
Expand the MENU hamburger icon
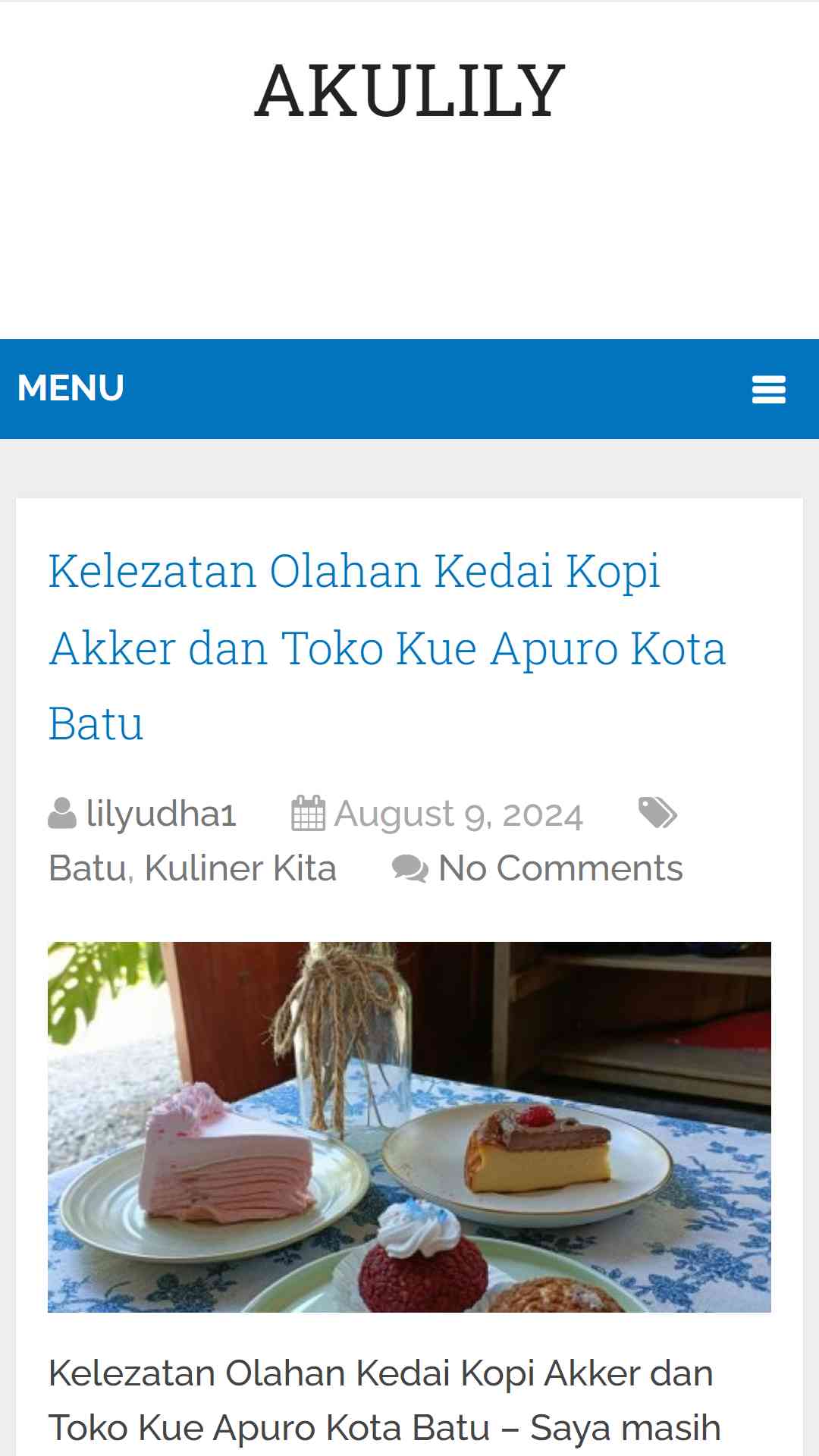(768, 390)
